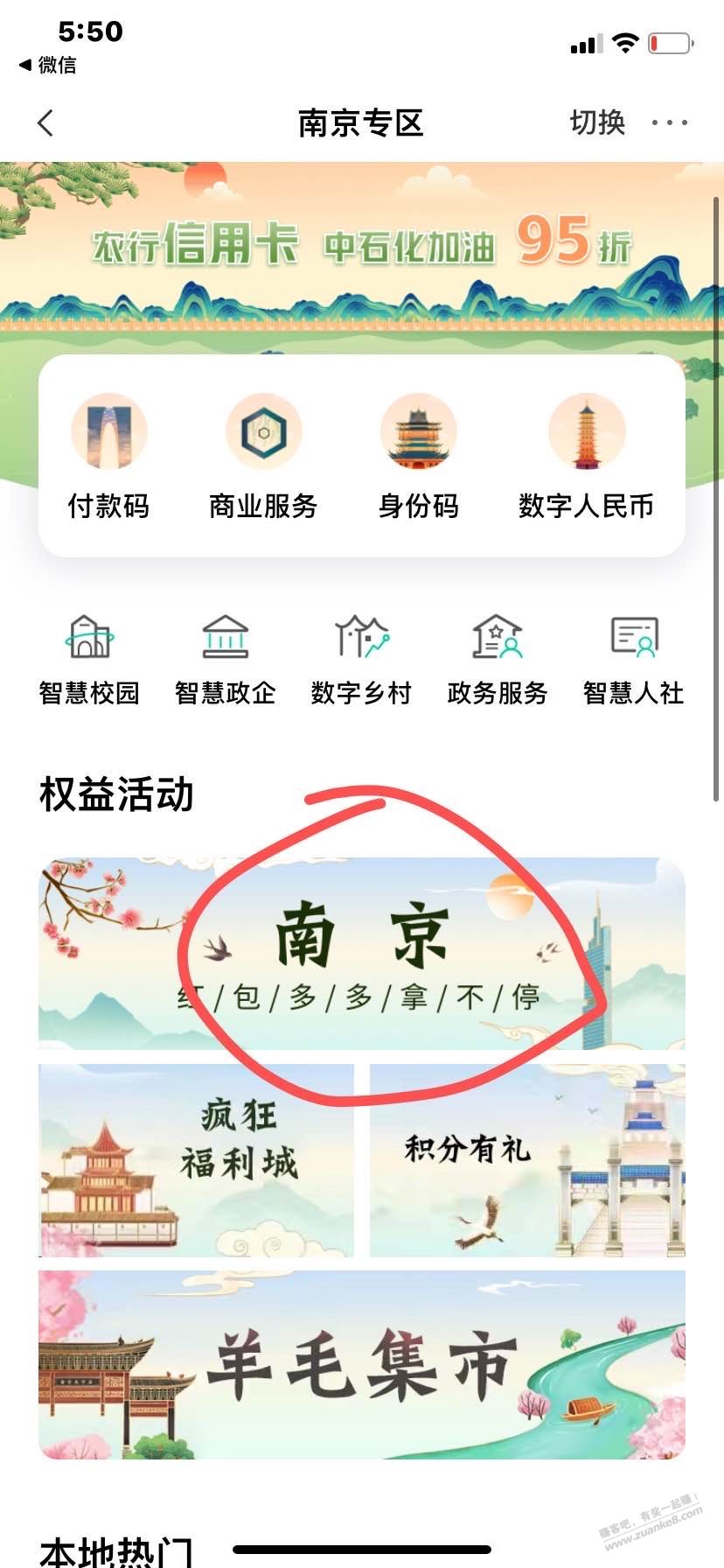Screen dimensions: 724x1568
Task: Tap 切换 to switch region
Action: click(597, 122)
